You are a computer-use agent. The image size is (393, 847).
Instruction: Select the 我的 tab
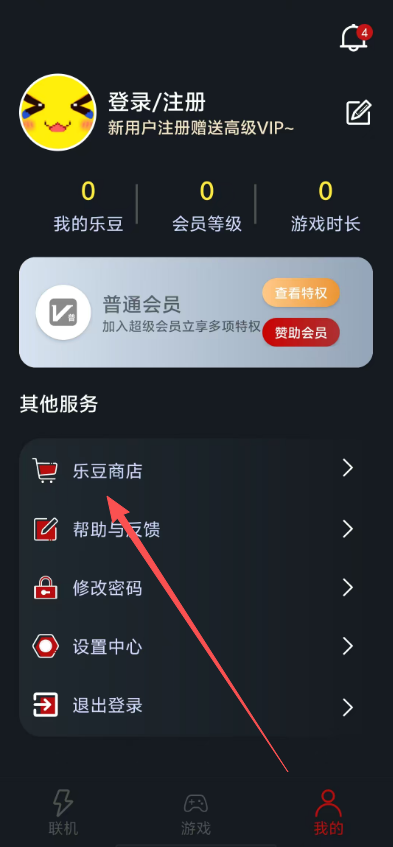pyautogui.click(x=328, y=812)
